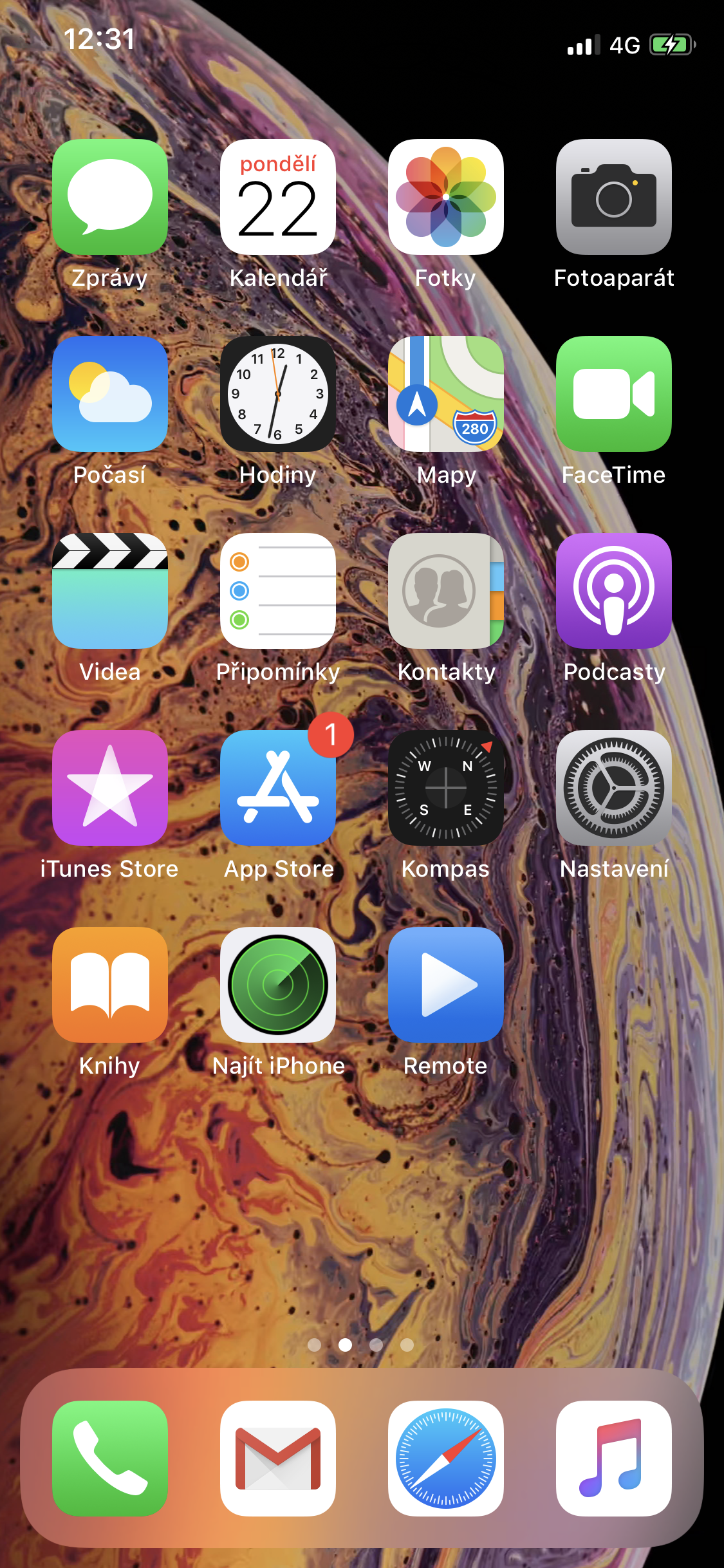Check the Počasí weather app
Image resolution: width=724 pixels, height=1568 pixels.
[x=110, y=394]
